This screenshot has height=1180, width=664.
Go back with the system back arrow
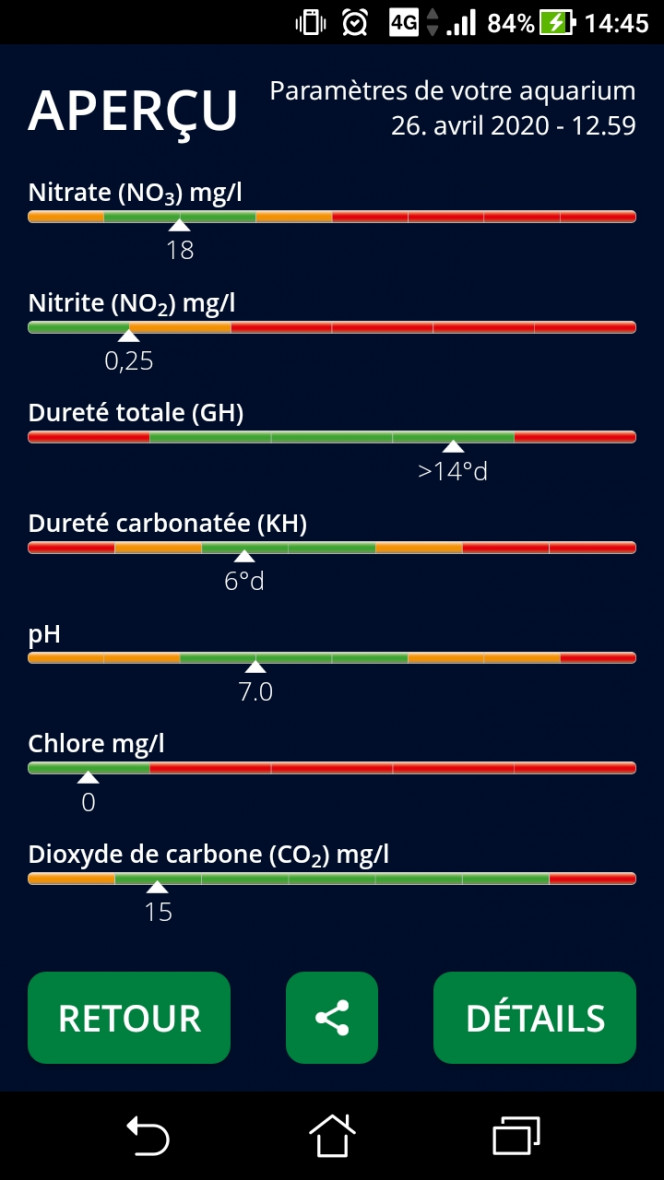(x=148, y=1135)
